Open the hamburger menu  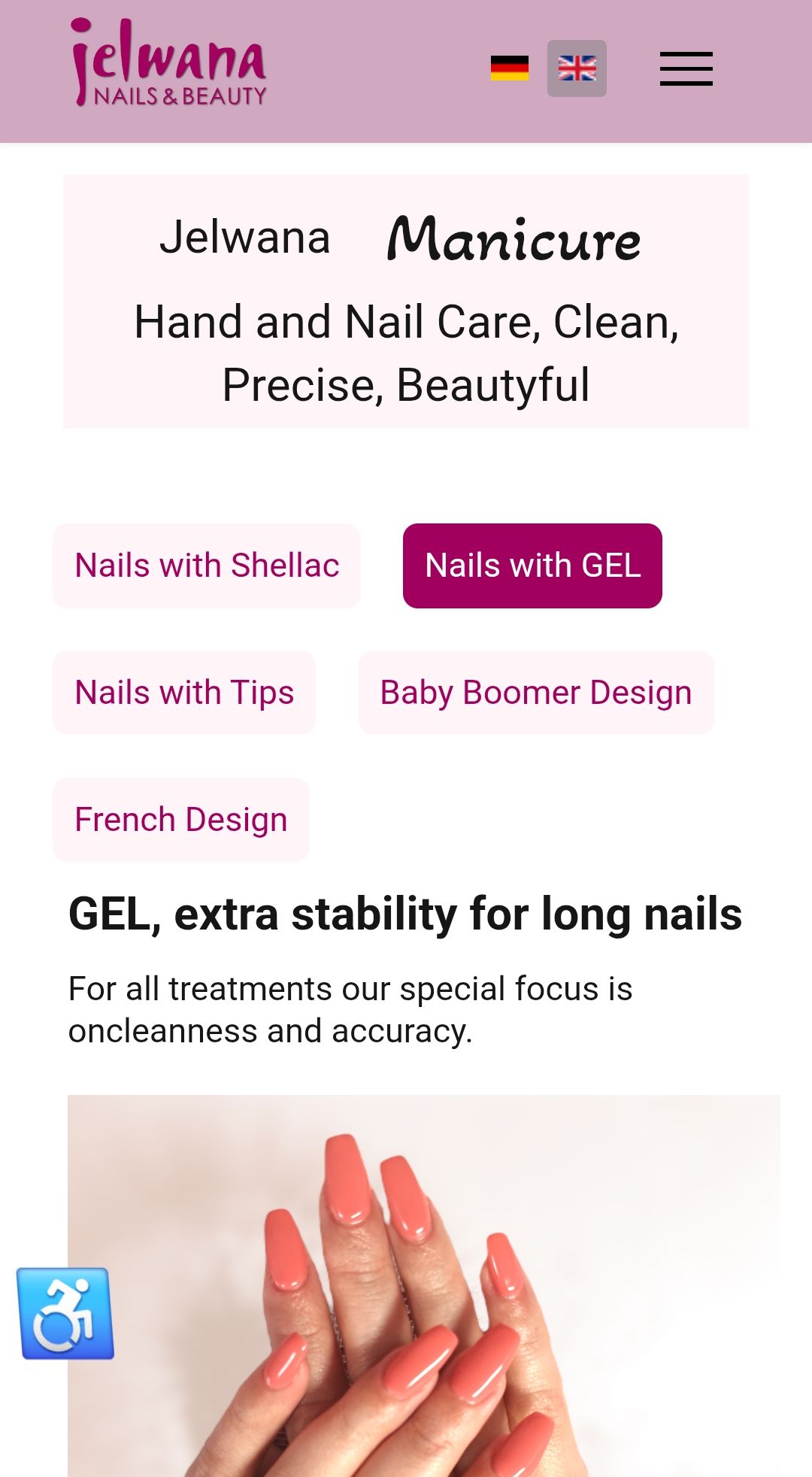(686, 68)
